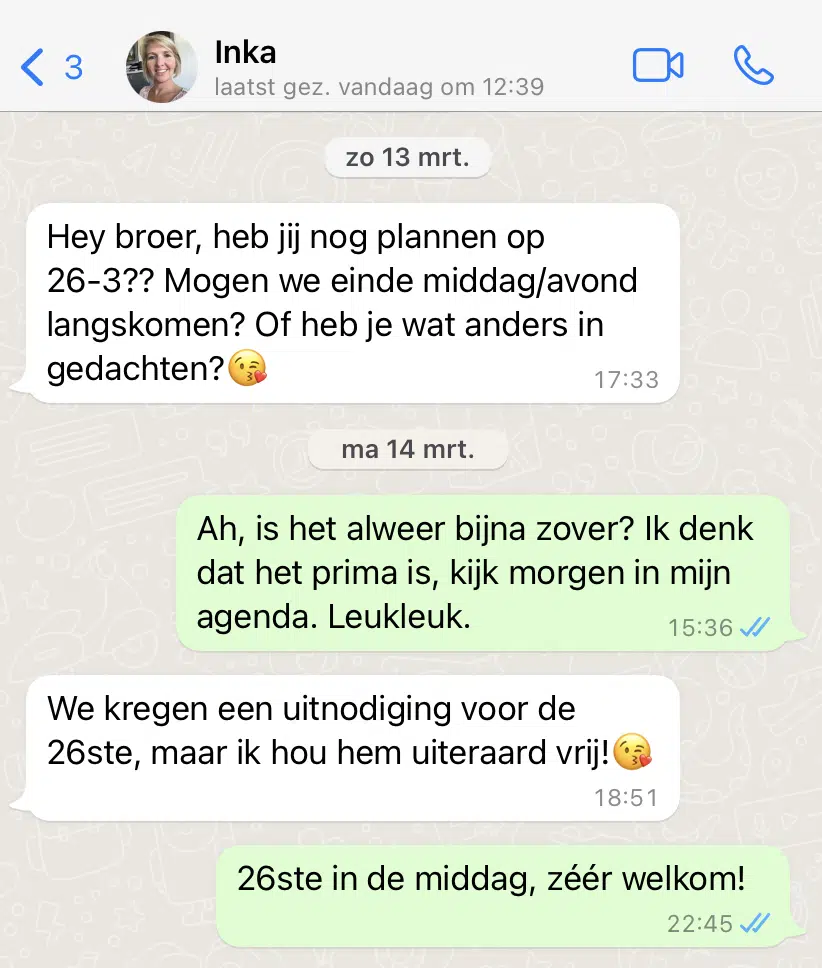Start a voice call with Inka
Screen dimensions: 822x968
click(752, 66)
